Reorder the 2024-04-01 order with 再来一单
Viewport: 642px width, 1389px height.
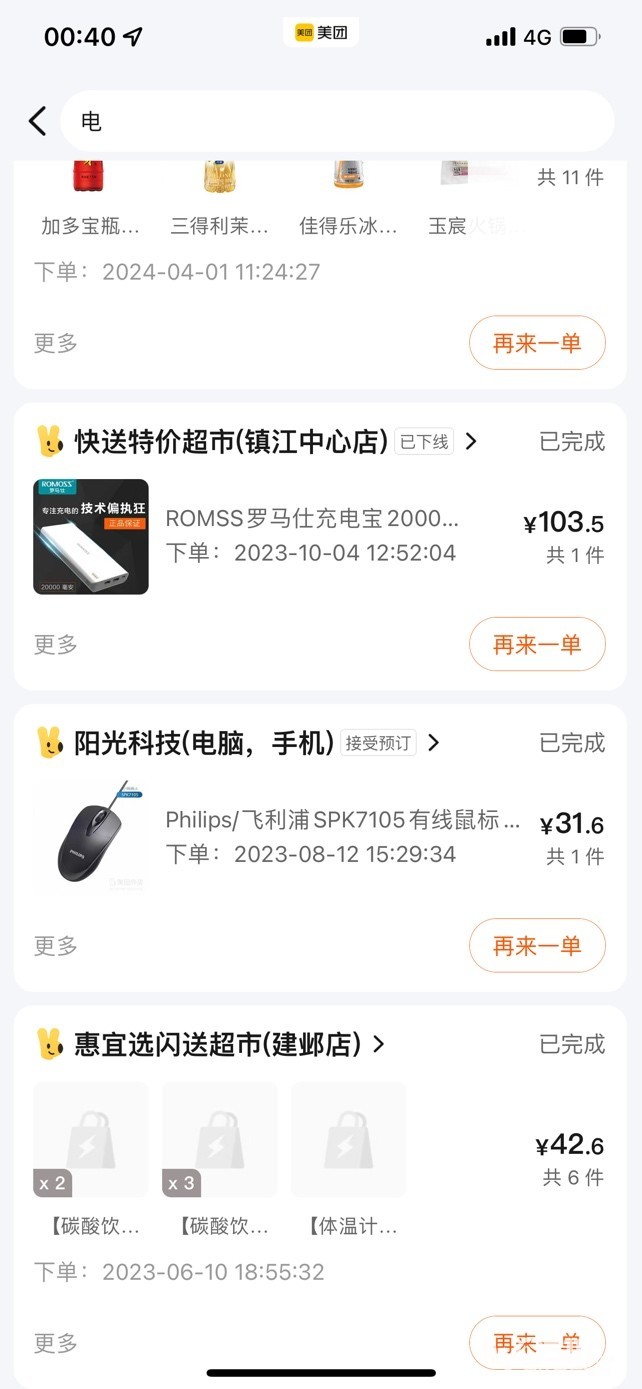click(537, 343)
